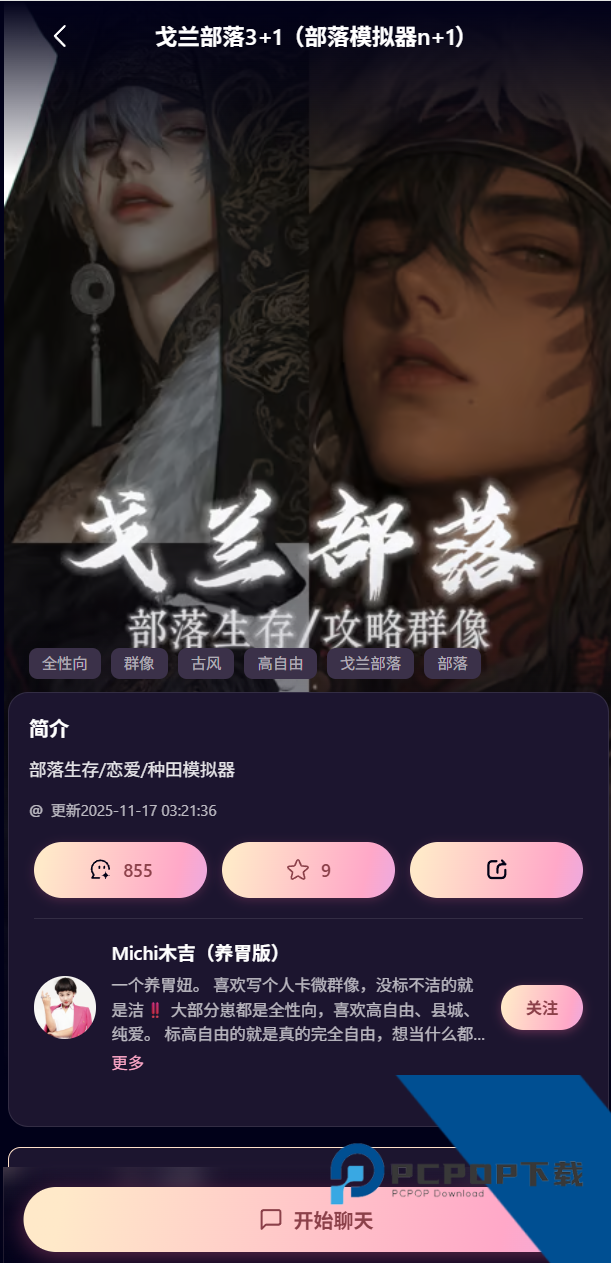The image size is (611, 1263).
Task: Favorite this character with the star button
Action: [x=308, y=870]
